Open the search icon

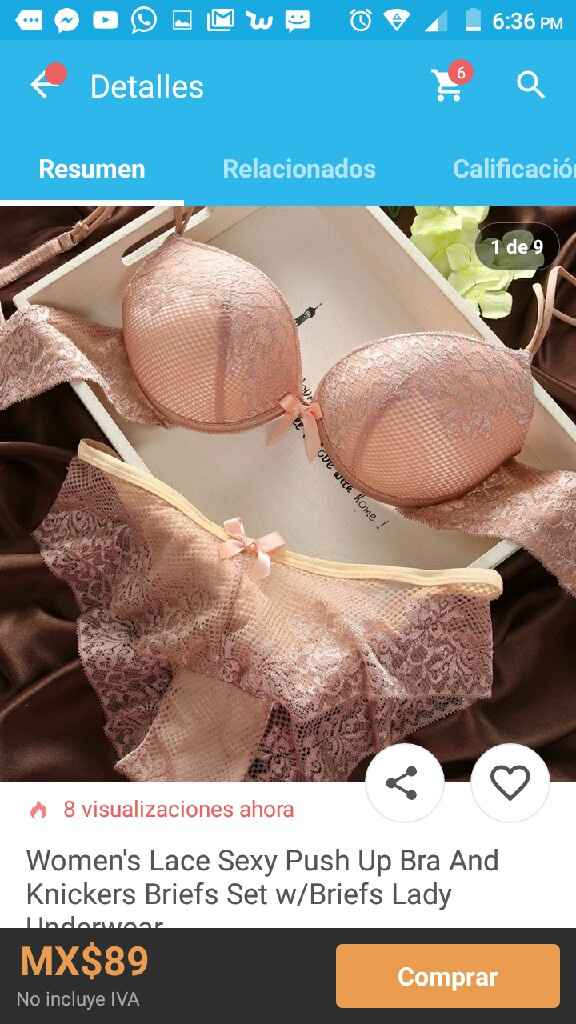click(x=530, y=85)
